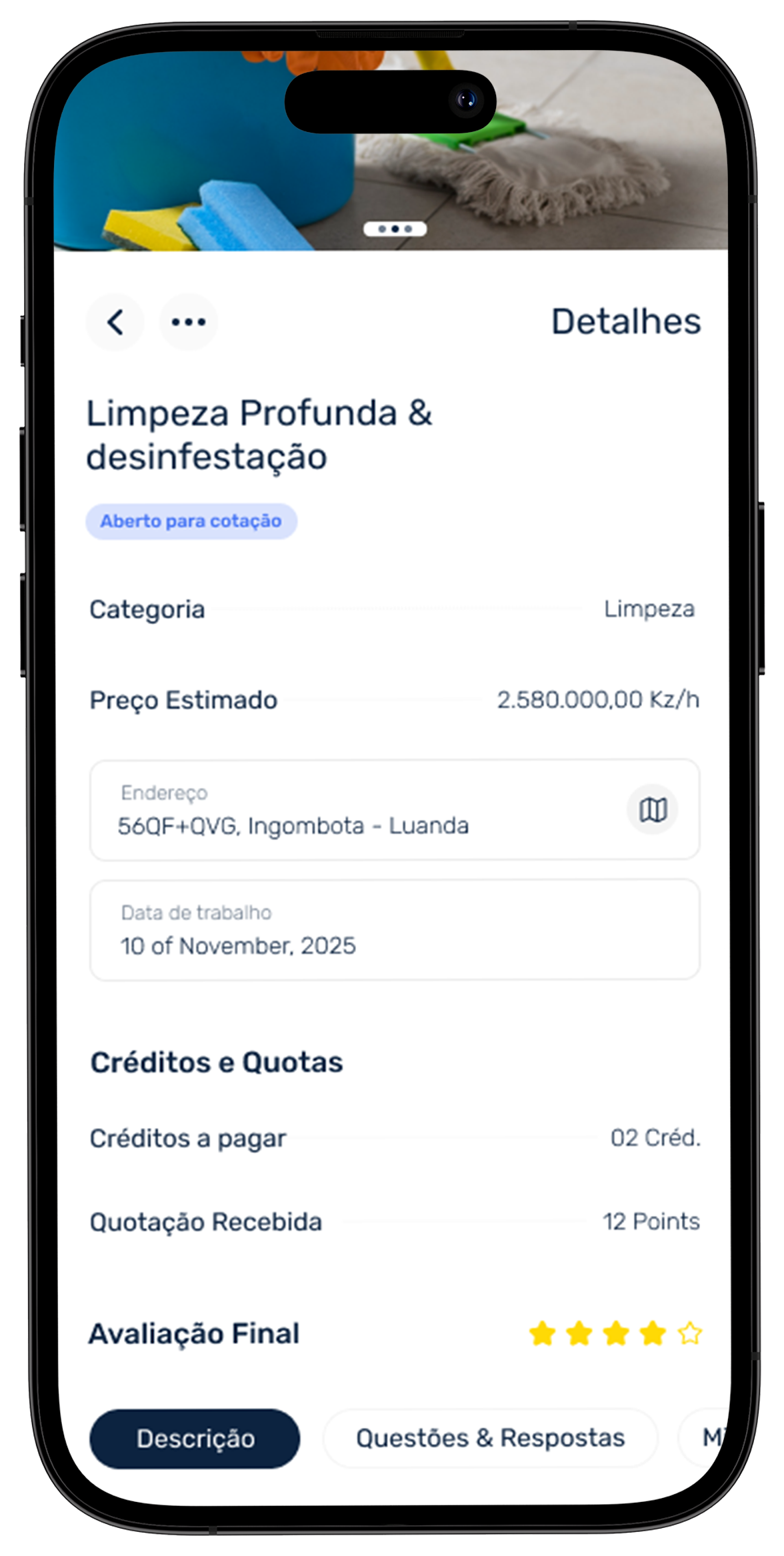Go back using the back arrow
Screen dimensions: 784x1556
coord(115,322)
